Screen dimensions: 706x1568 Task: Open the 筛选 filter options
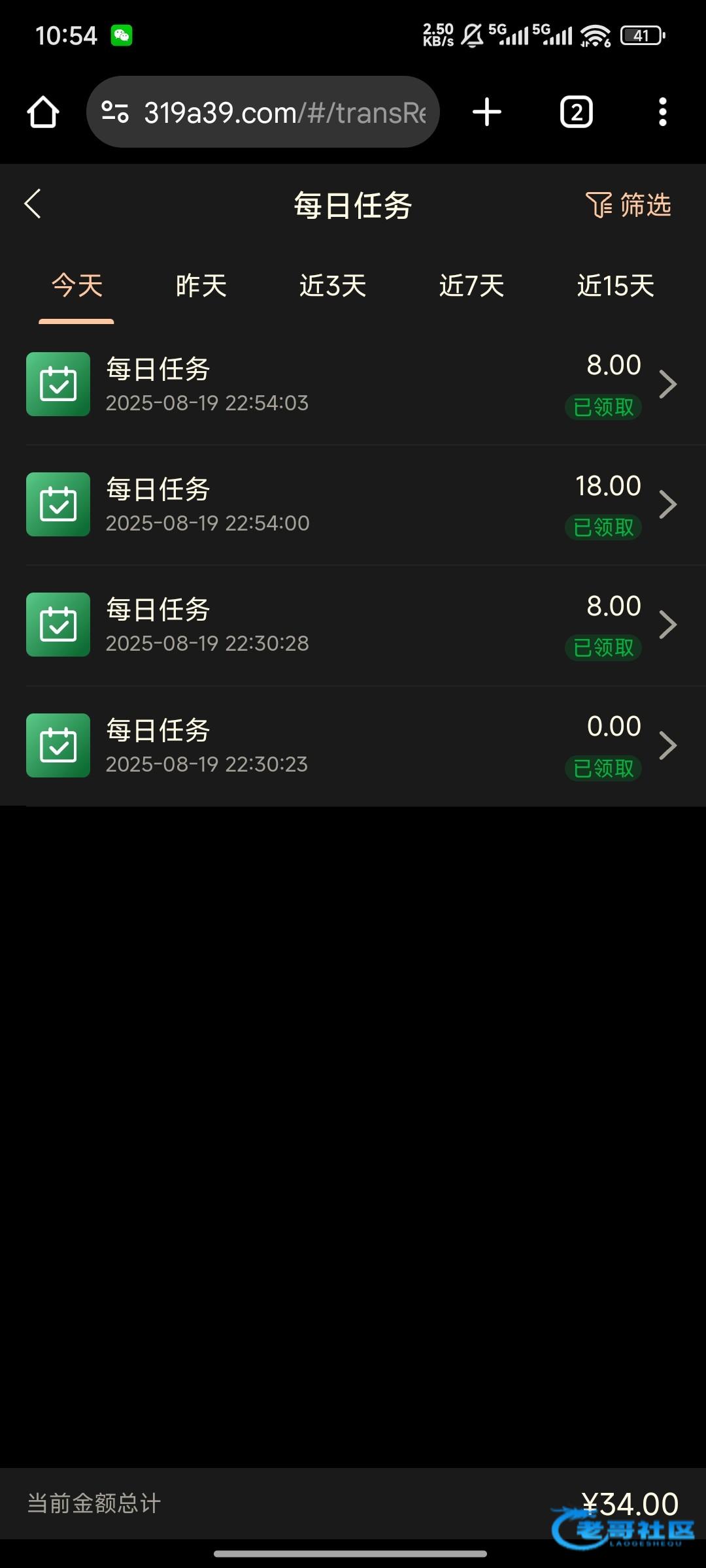(628, 205)
